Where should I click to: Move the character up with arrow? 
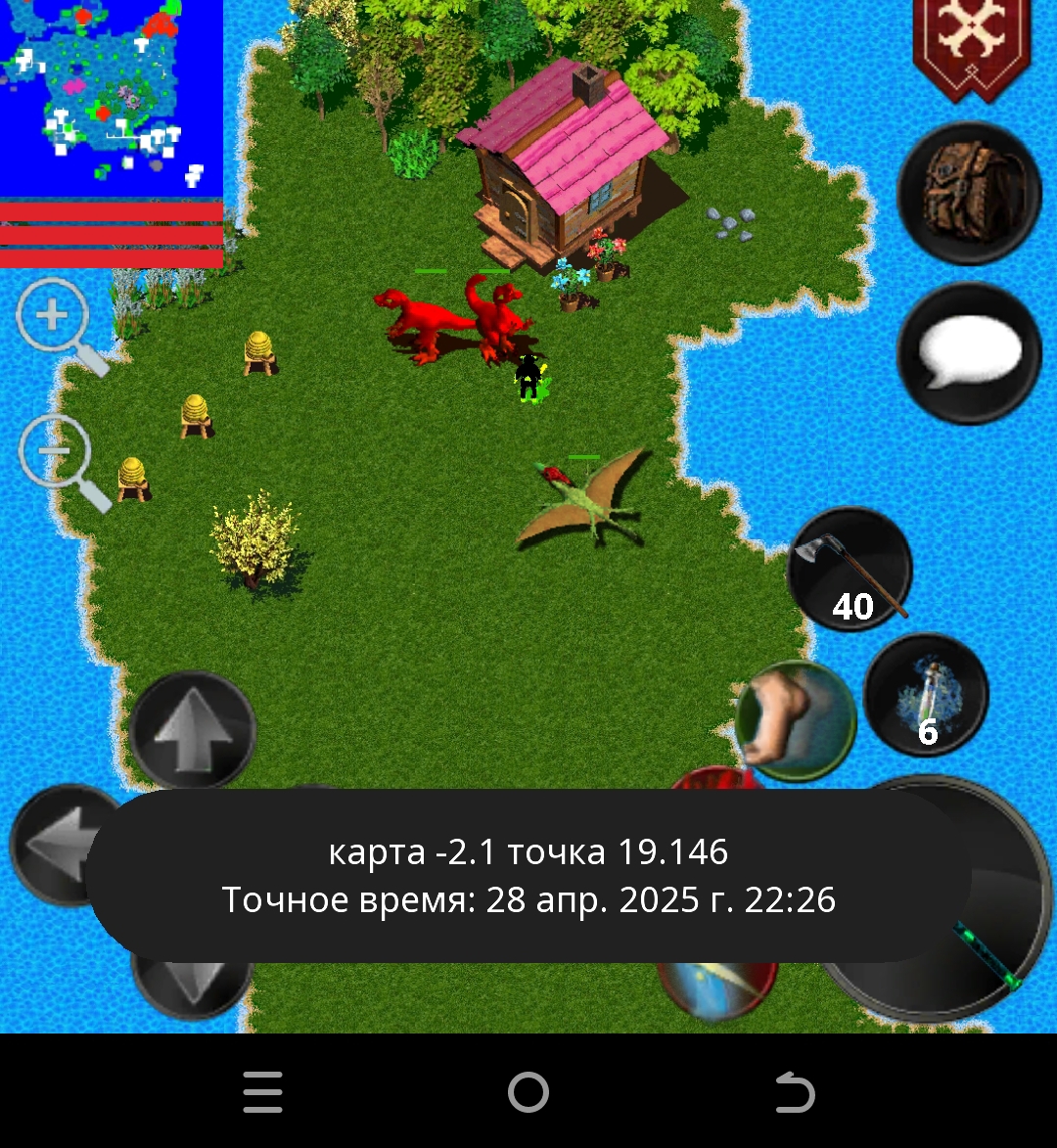[193, 729]
